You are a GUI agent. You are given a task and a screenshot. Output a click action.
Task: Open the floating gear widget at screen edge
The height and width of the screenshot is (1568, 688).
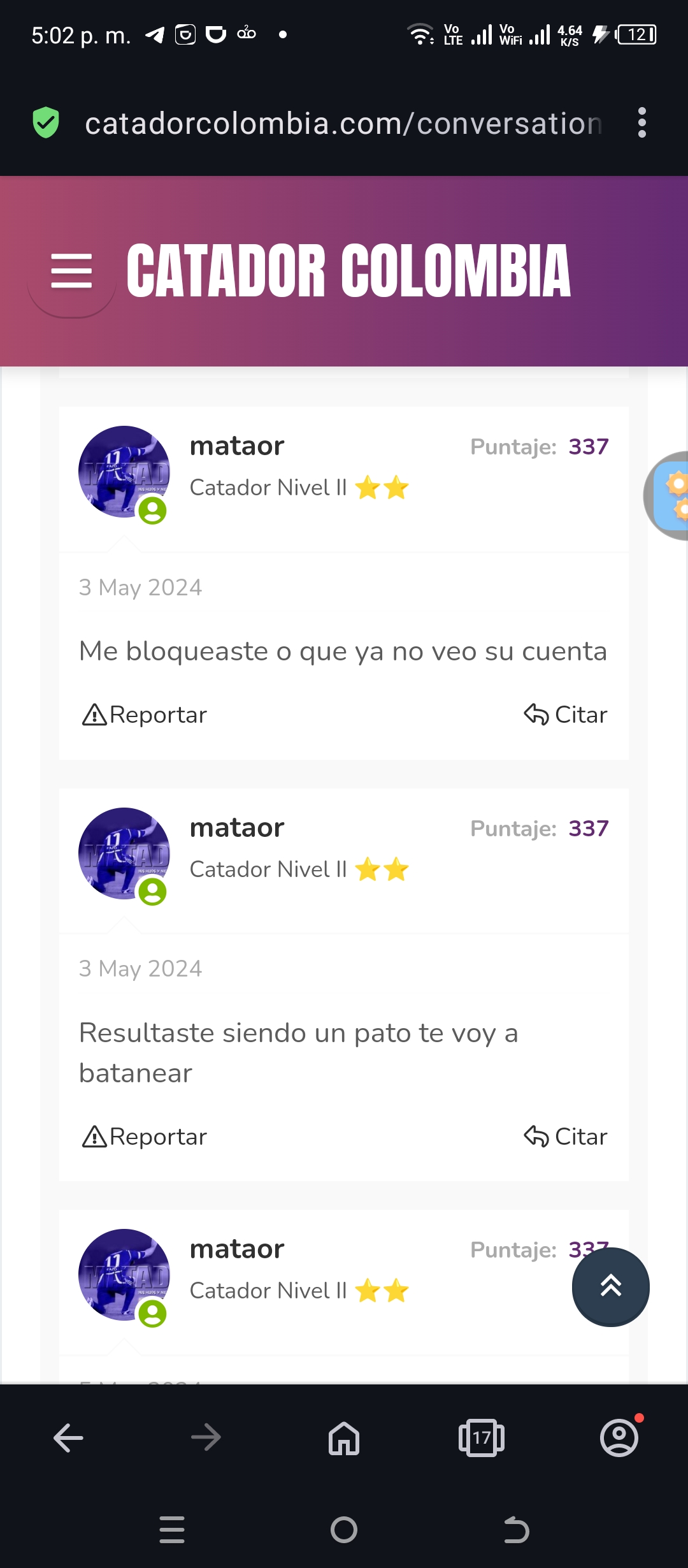pyautogui.click(x=668, y=495)
